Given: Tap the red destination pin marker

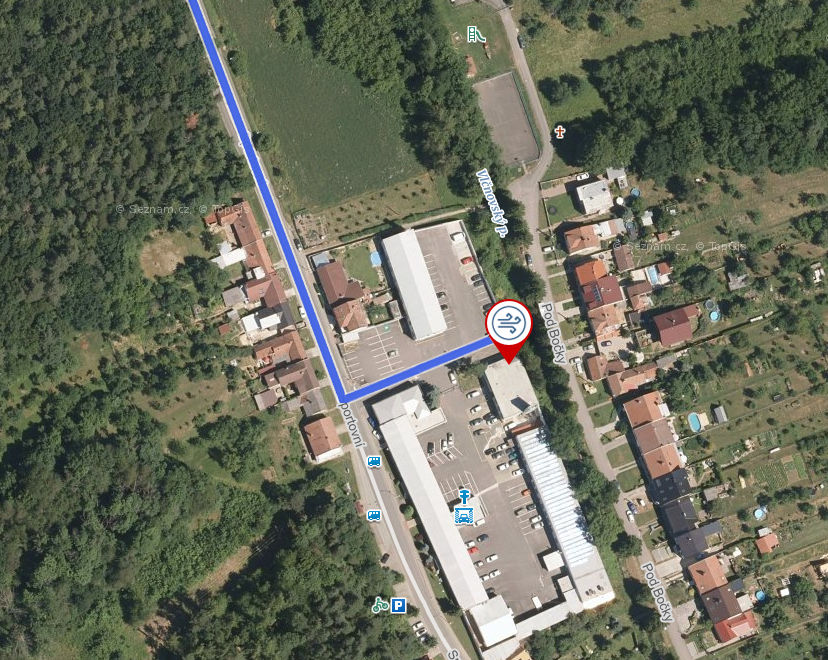Looking at the screenshot, I should 508,328.
